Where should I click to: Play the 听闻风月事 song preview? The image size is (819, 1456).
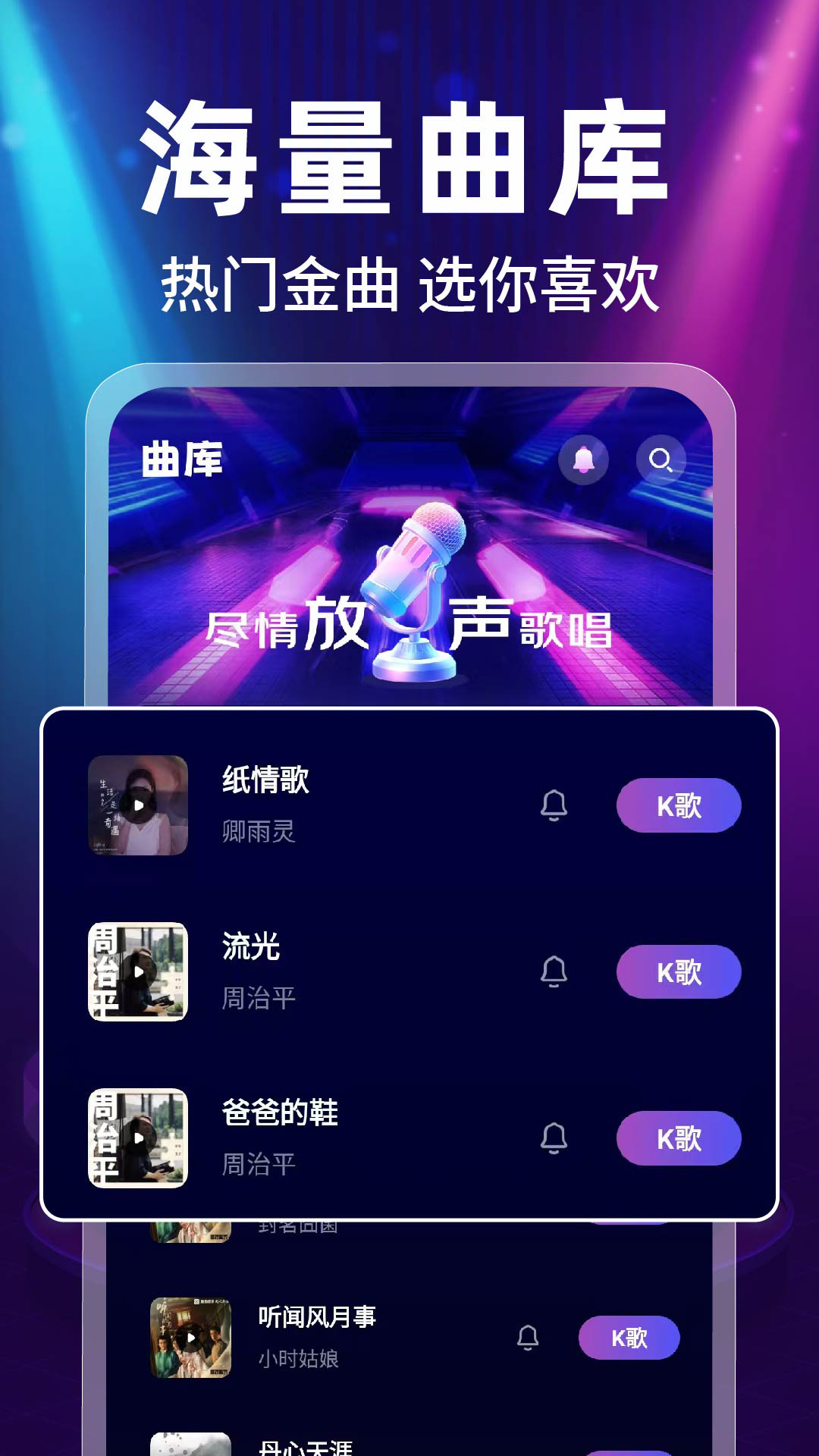point(190,1337)
